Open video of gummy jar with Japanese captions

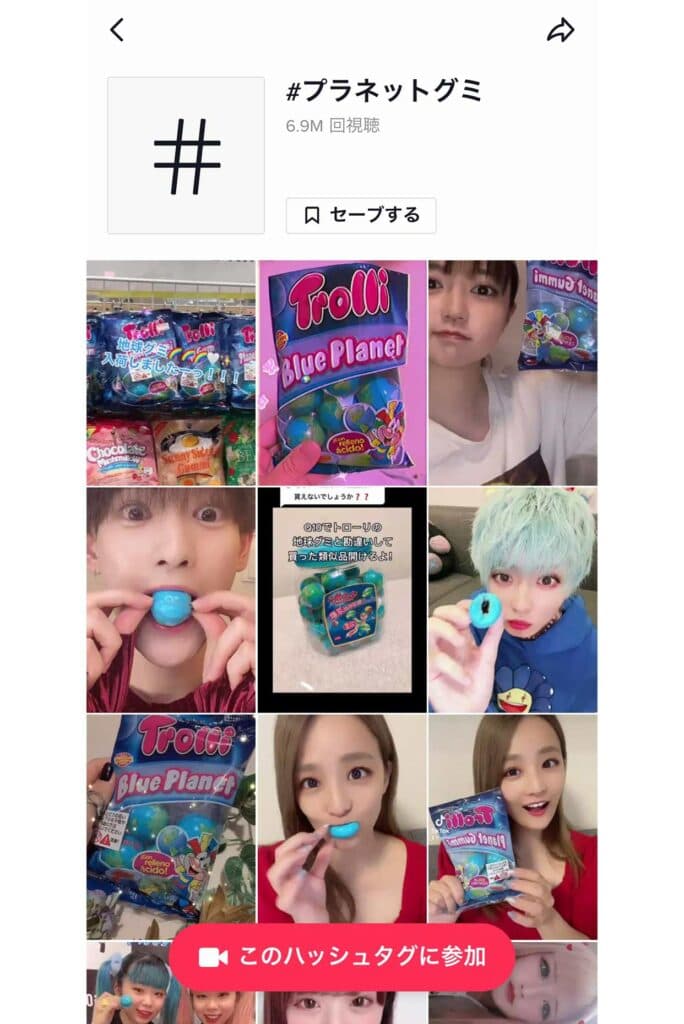point(342,599)
